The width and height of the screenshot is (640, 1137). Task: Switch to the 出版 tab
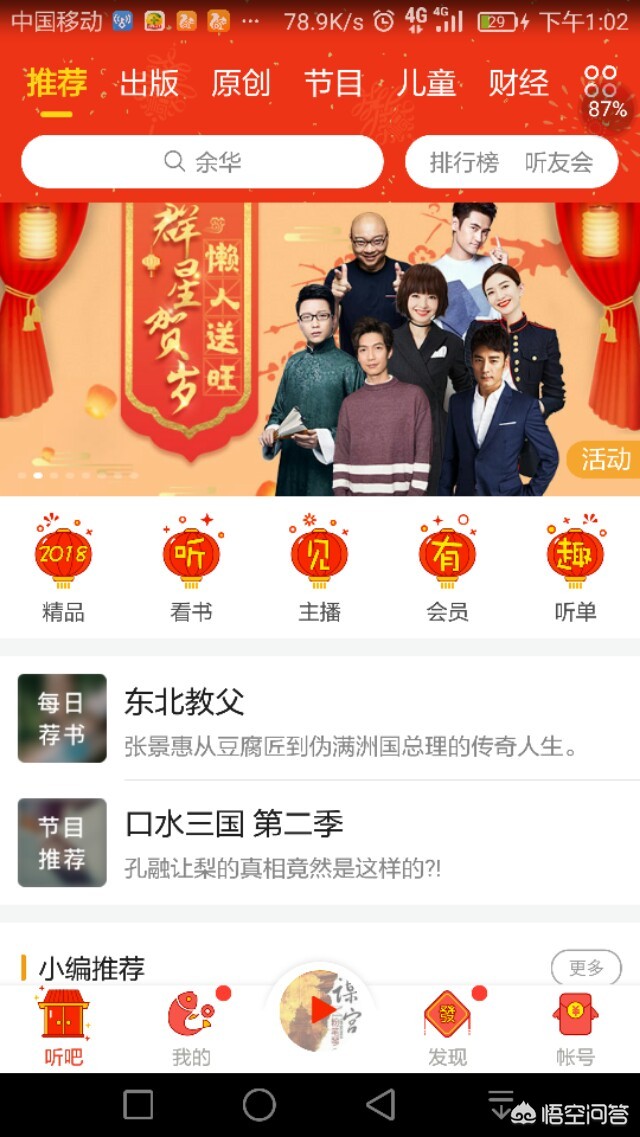[x=148, y=84]
